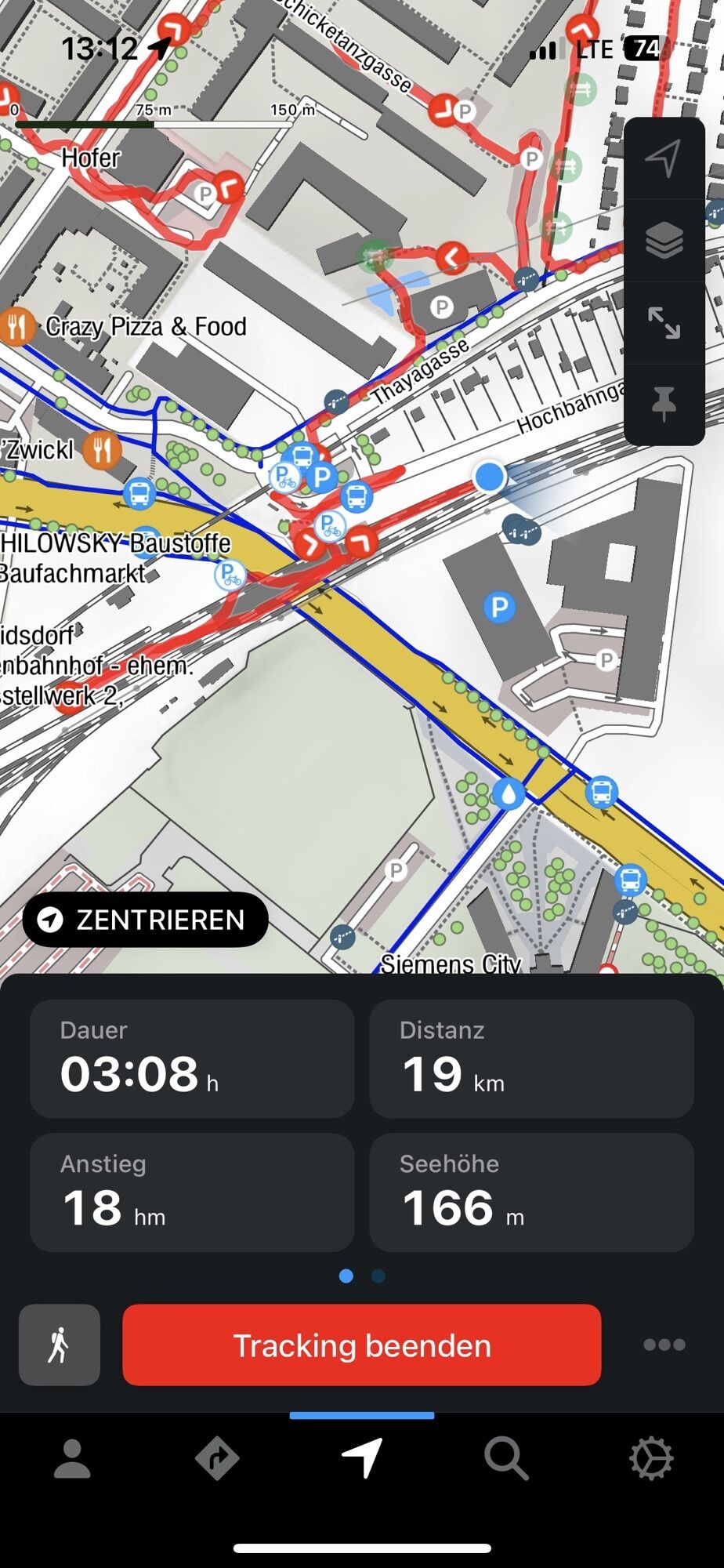The width and height of the screenshot is (724, 1568).
Task: Change the activity type walking icon
Action: [60, 1345]
